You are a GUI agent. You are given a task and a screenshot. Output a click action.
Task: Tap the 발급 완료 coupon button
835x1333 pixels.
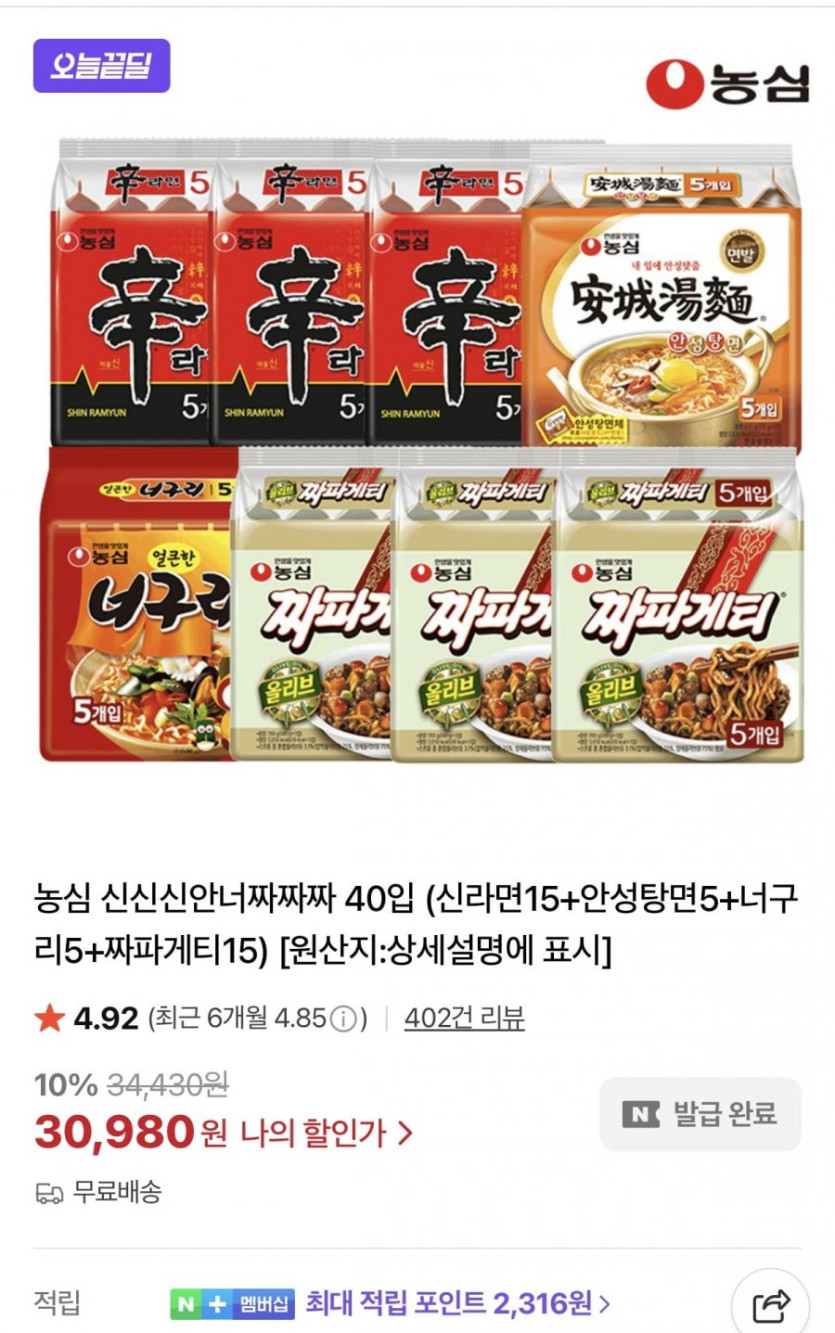click(700, 1114)
